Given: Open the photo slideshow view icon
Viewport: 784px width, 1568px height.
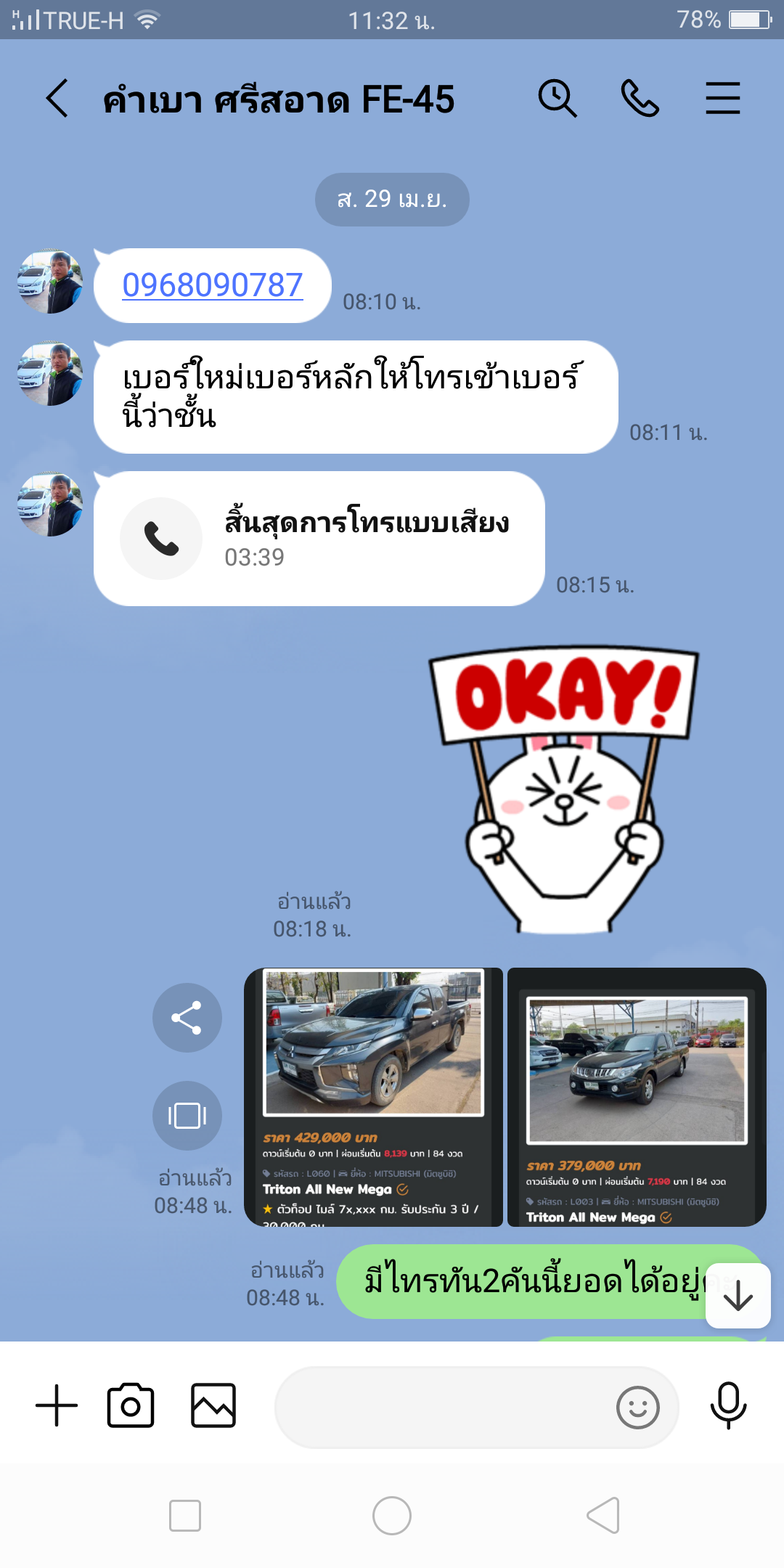Looking at the screenshot, I should point(187,1116).
